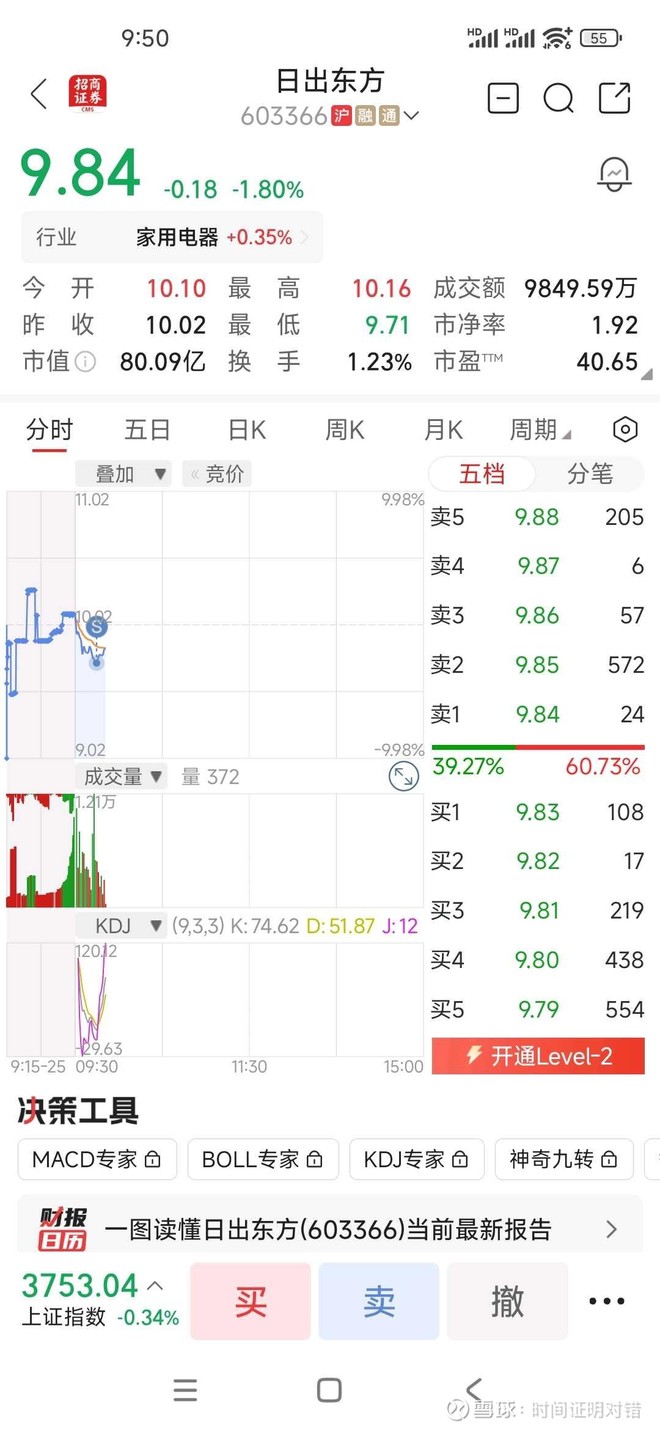Expand the chart to full screen
The height and width of the screenshot is (1430, 660).
(403, 777)
